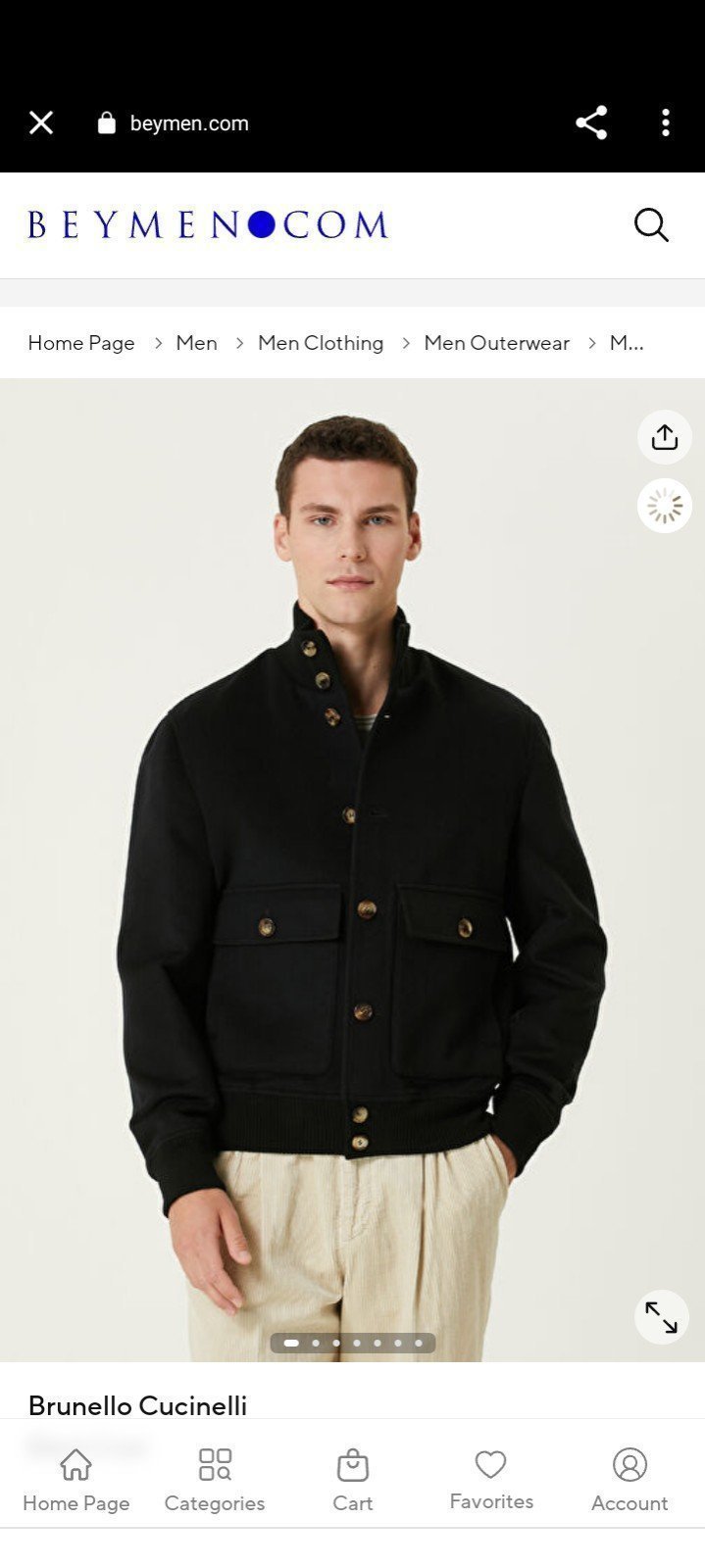
Task: Open the truncated M... breadcrumb
Action: [627, 343]
